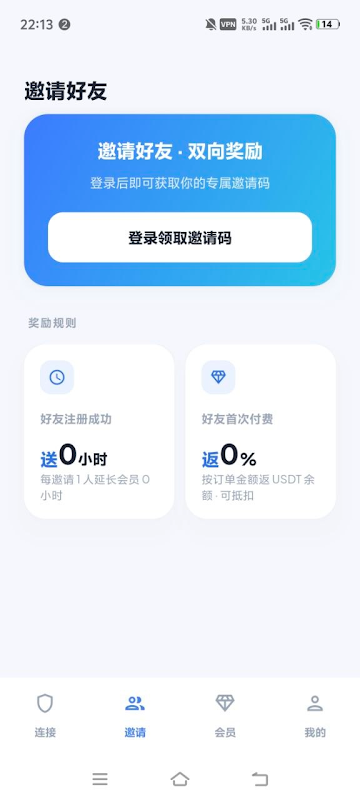This screenshot has width=360, height=800.
Task: Tap 登录领取邀请码 button
Action: [179, 237]
